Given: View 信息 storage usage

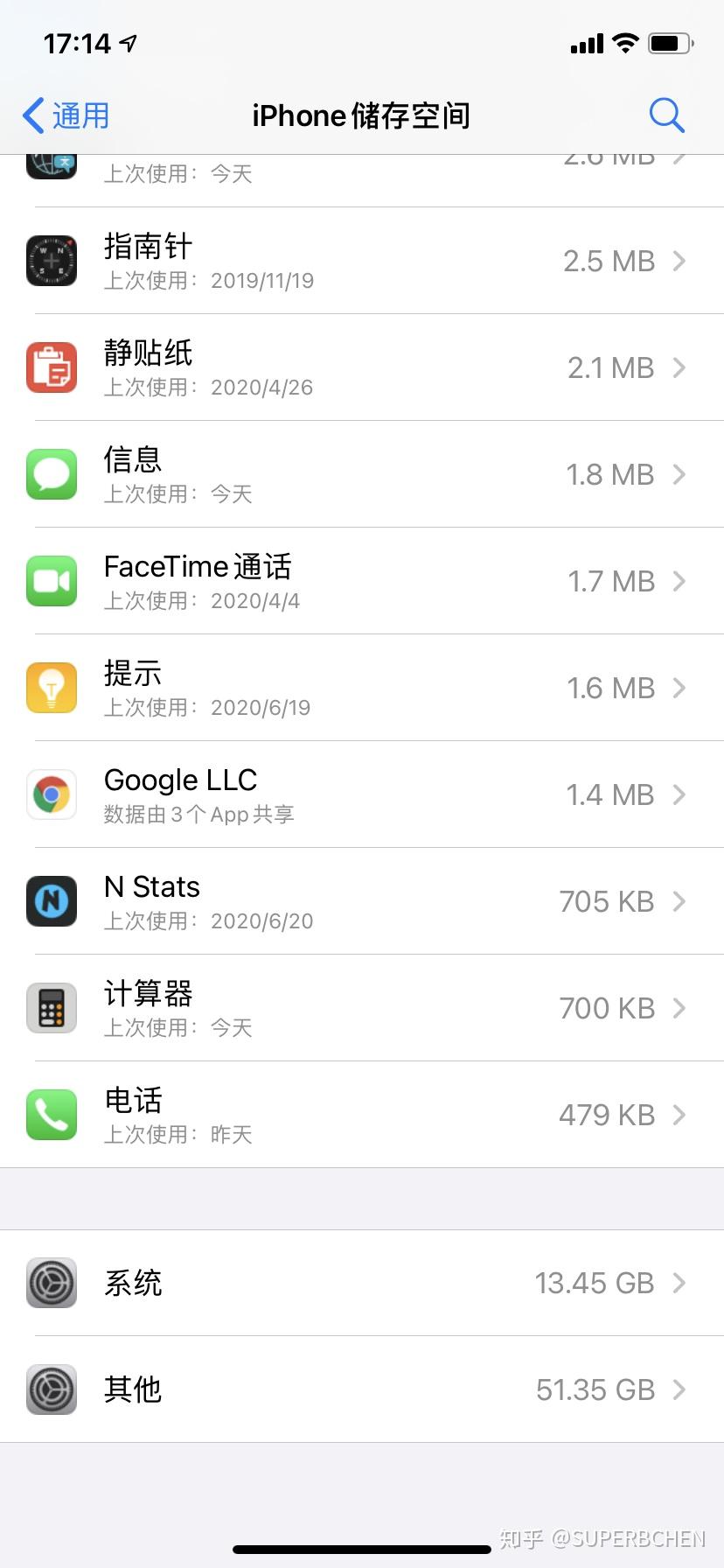Looking at the screenshot, I should (x=362, y=474).
